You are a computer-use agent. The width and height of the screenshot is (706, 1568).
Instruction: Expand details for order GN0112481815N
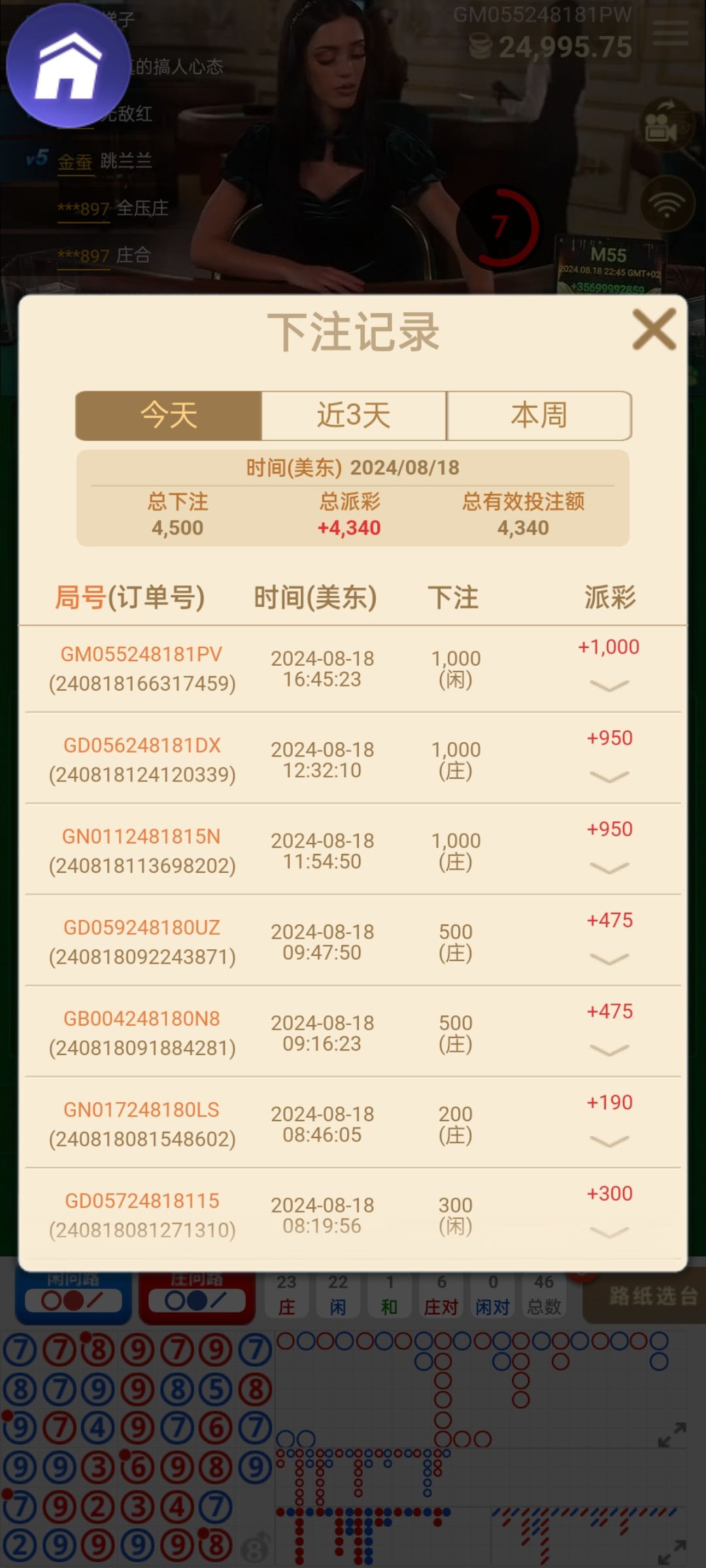point(609,868)
